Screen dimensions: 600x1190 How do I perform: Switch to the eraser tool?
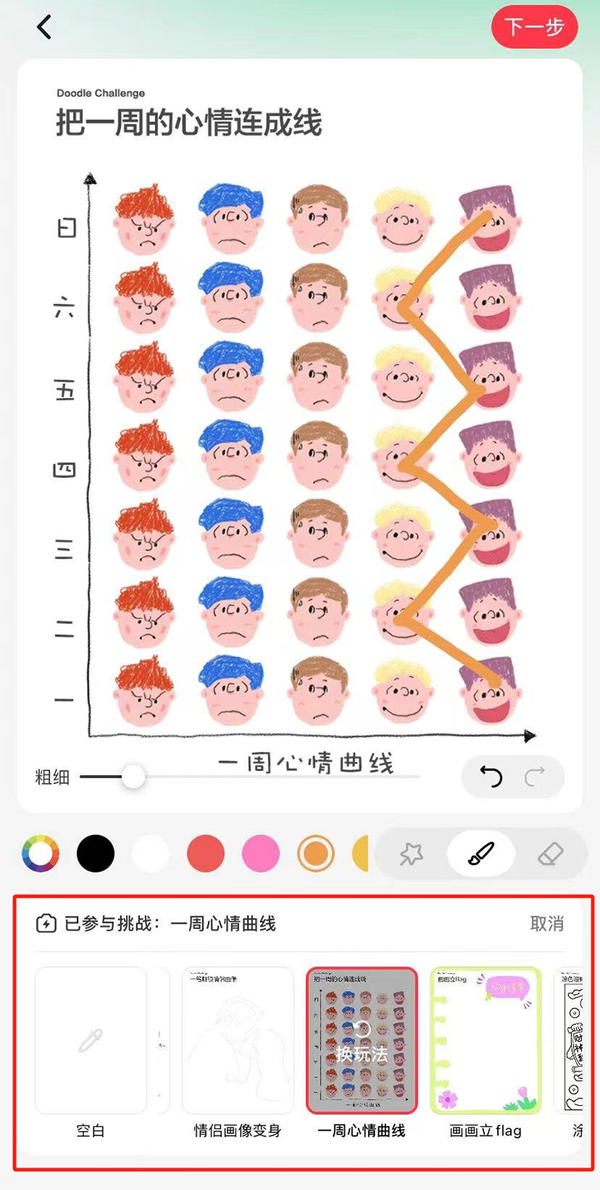click(551, 854)
